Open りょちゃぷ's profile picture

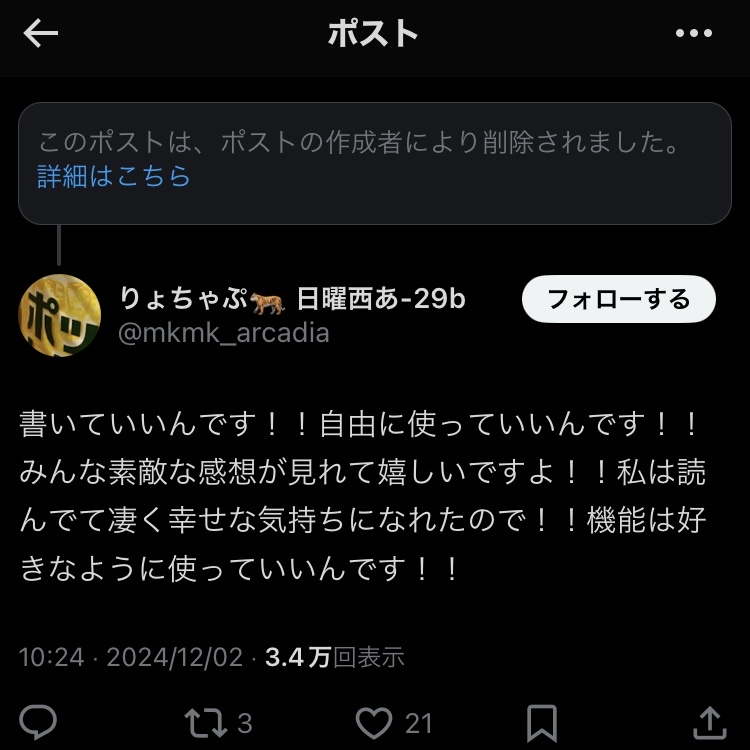(60, 315)
